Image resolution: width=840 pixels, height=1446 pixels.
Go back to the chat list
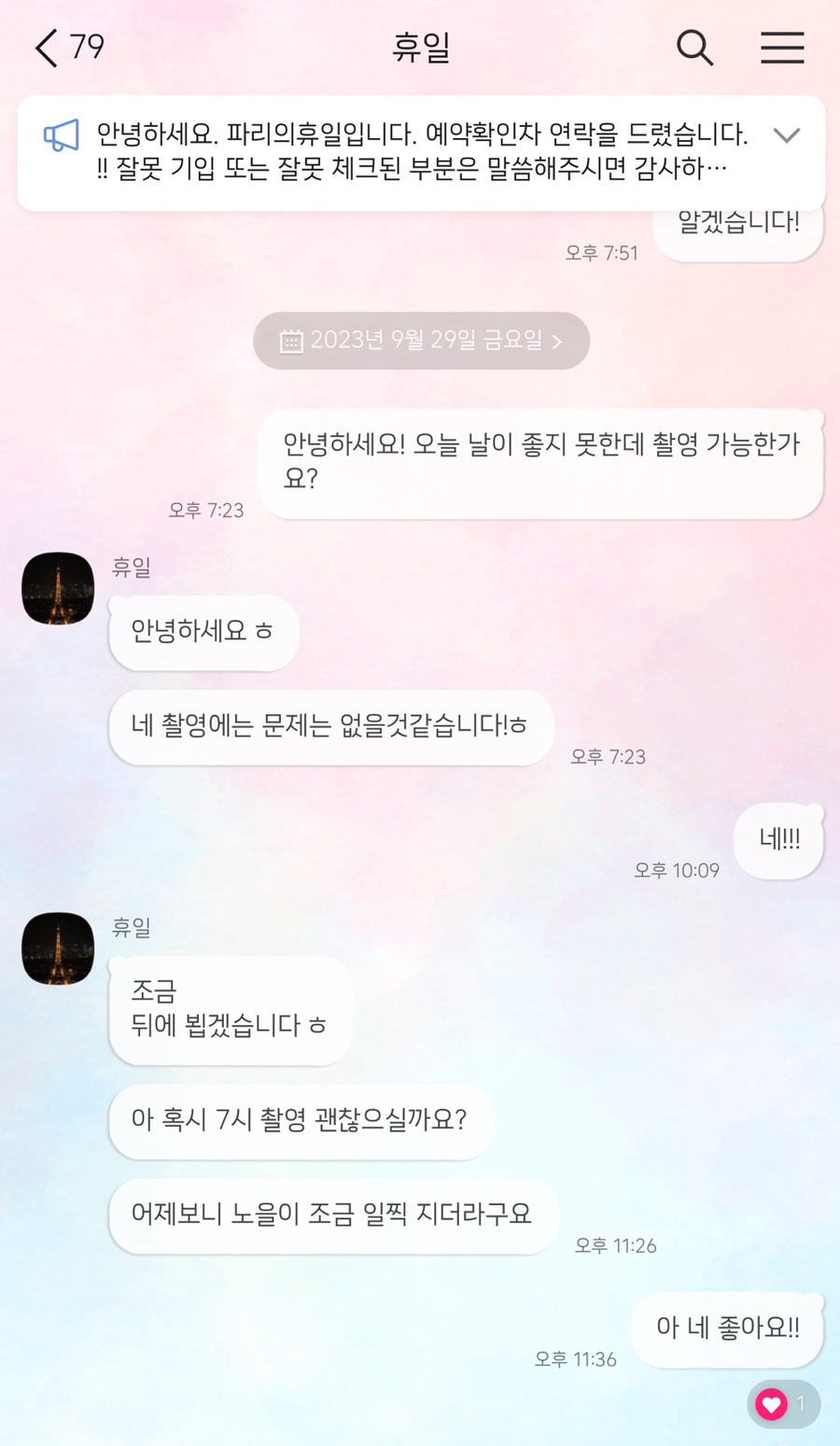47,48
